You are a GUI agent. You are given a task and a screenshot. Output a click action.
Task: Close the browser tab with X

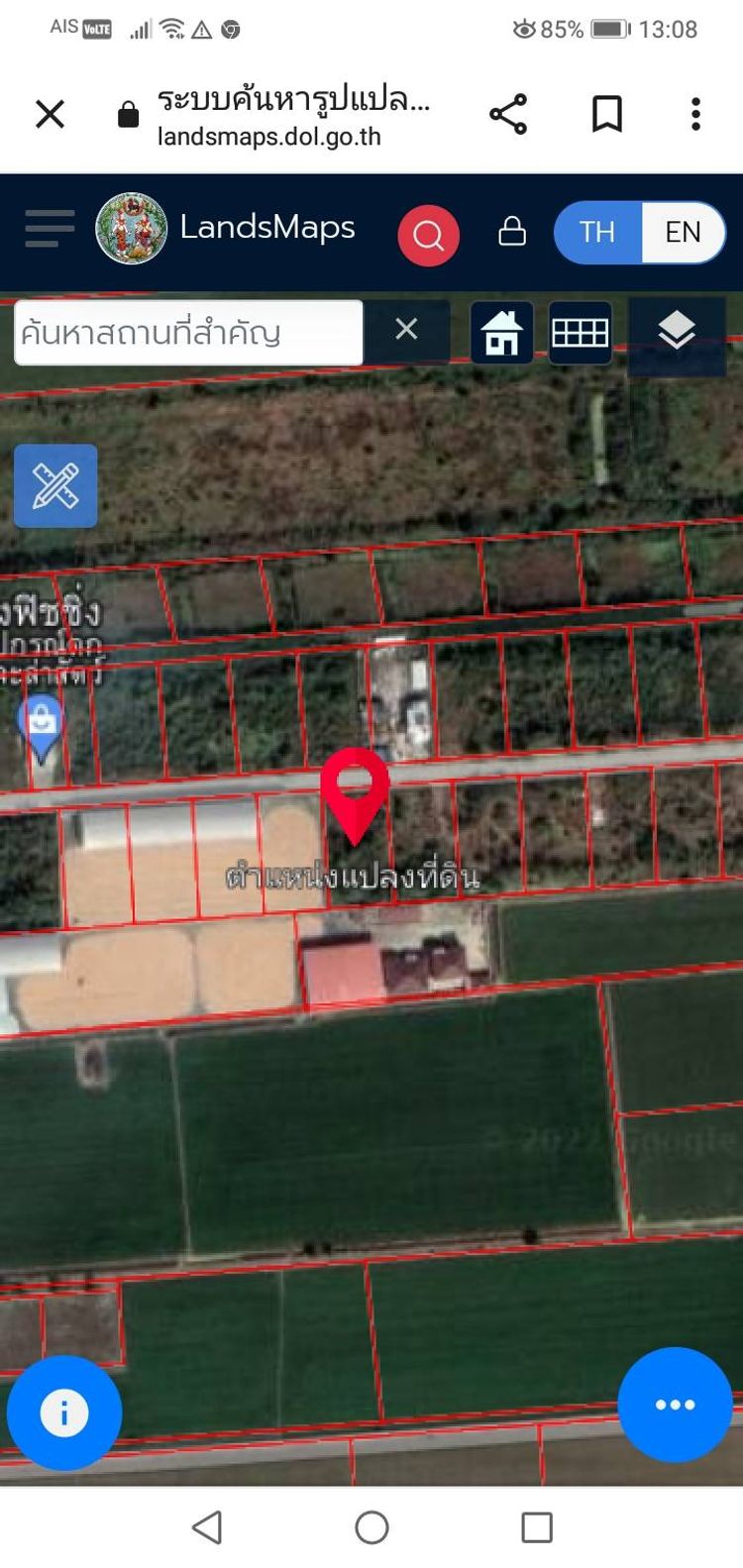(x=50, y=114)
